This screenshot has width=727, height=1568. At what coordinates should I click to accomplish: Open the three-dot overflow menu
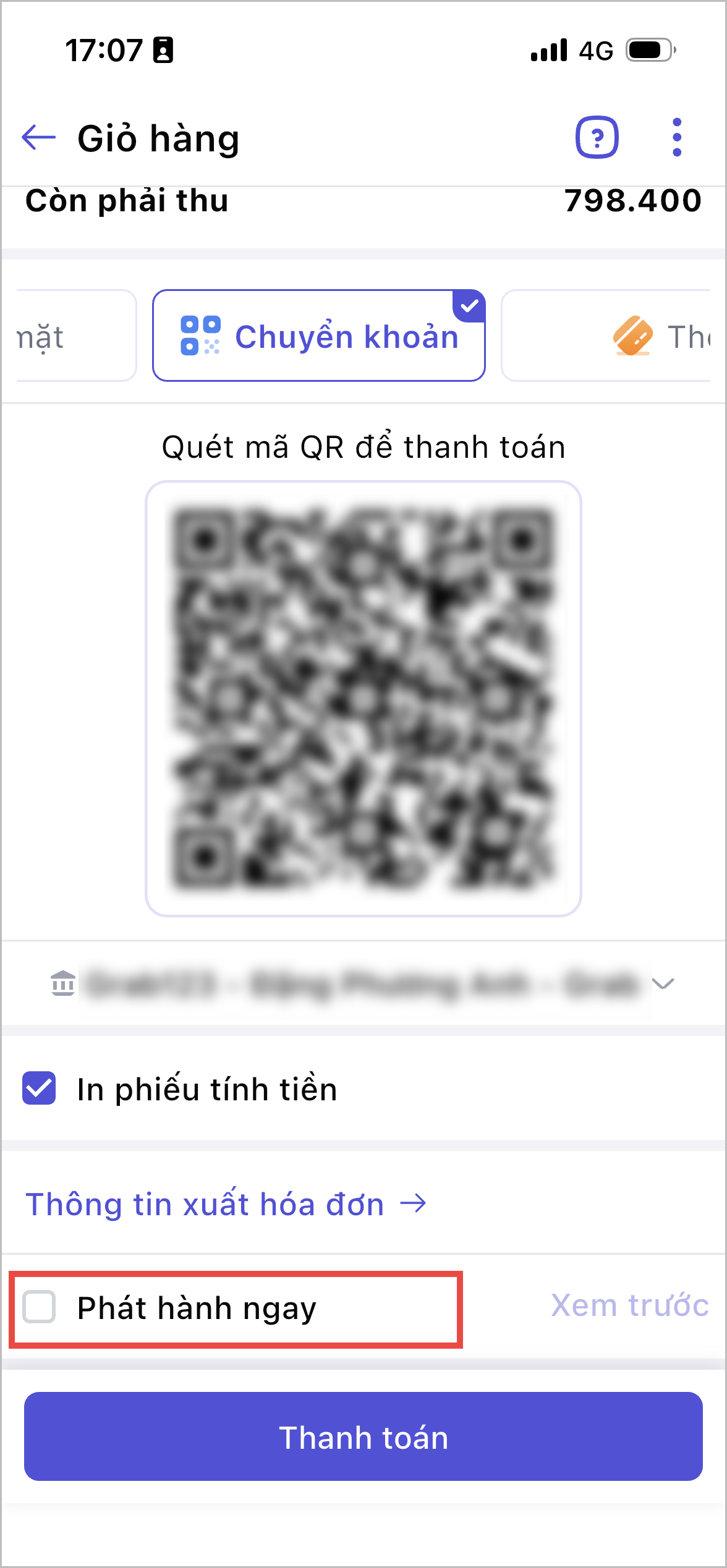(x=677, y=137)
